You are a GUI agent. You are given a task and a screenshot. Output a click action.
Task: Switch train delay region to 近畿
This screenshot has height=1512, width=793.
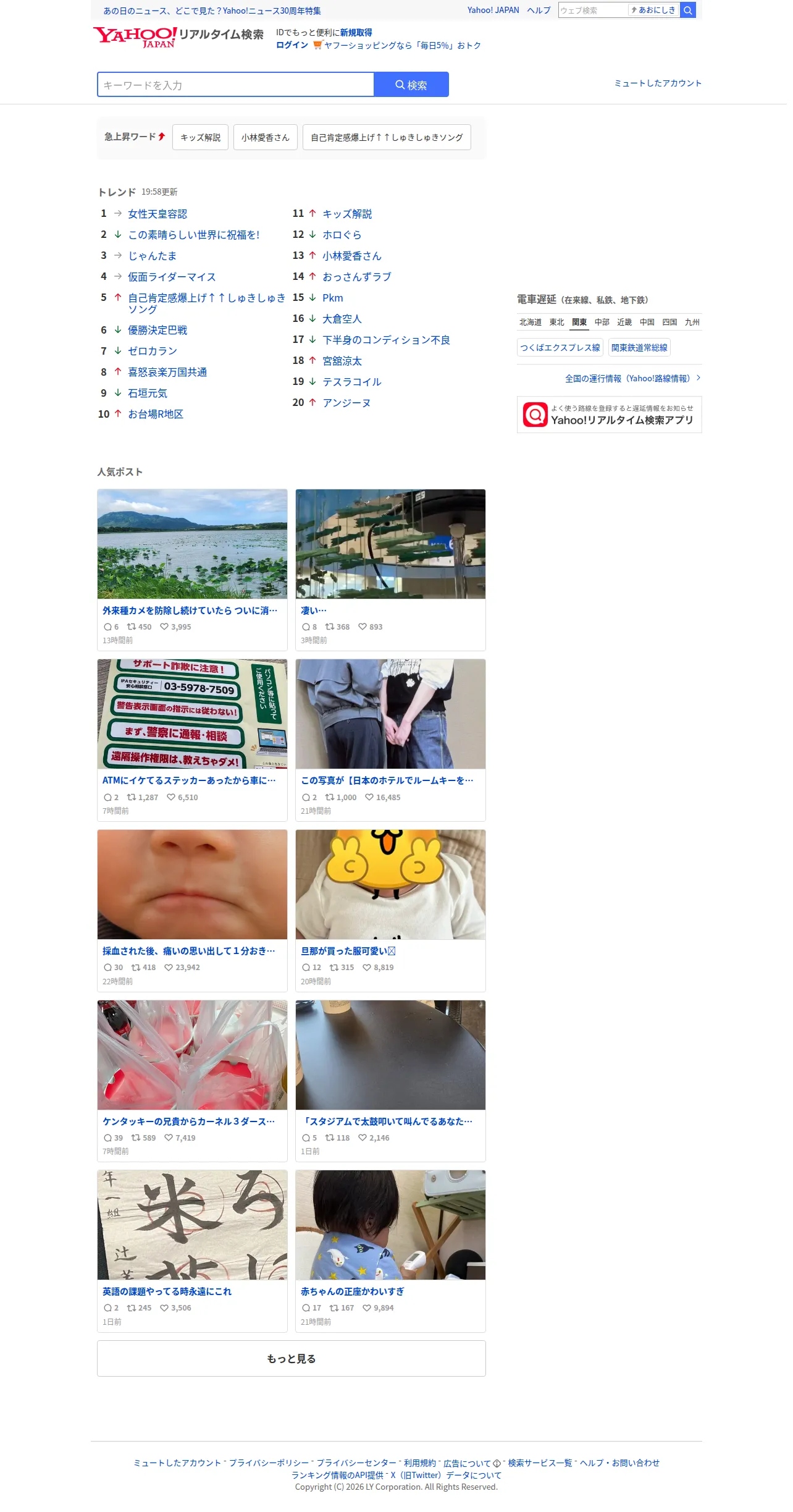click(x=624, y=322)
